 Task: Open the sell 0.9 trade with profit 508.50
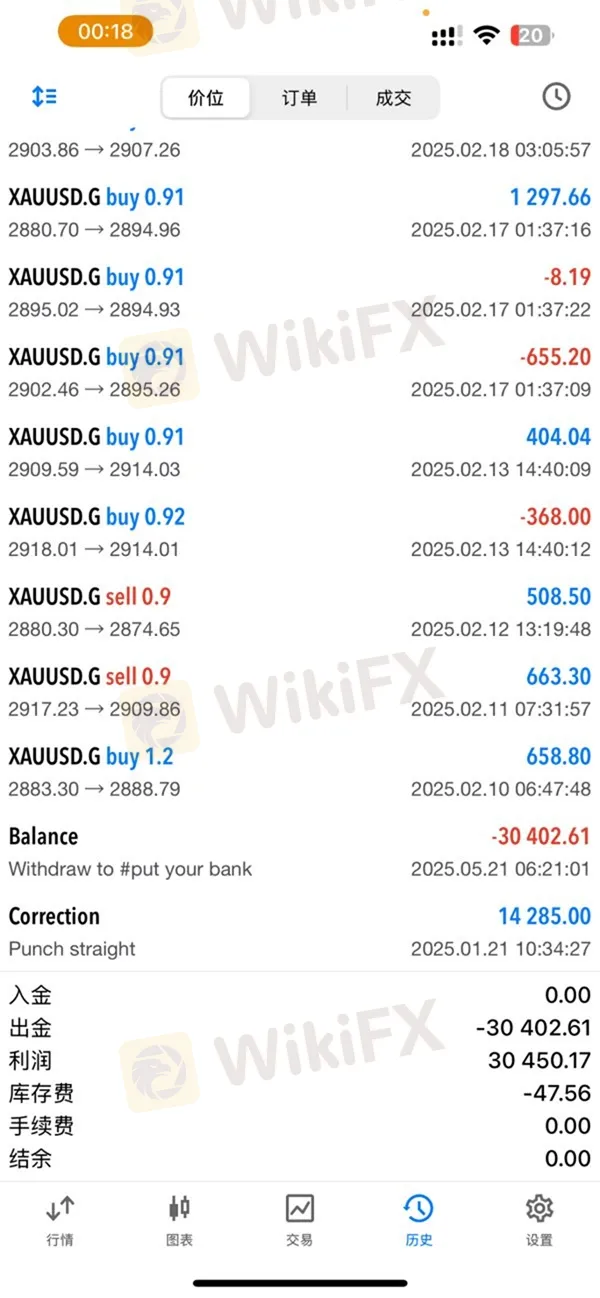(x=299, y=613)
